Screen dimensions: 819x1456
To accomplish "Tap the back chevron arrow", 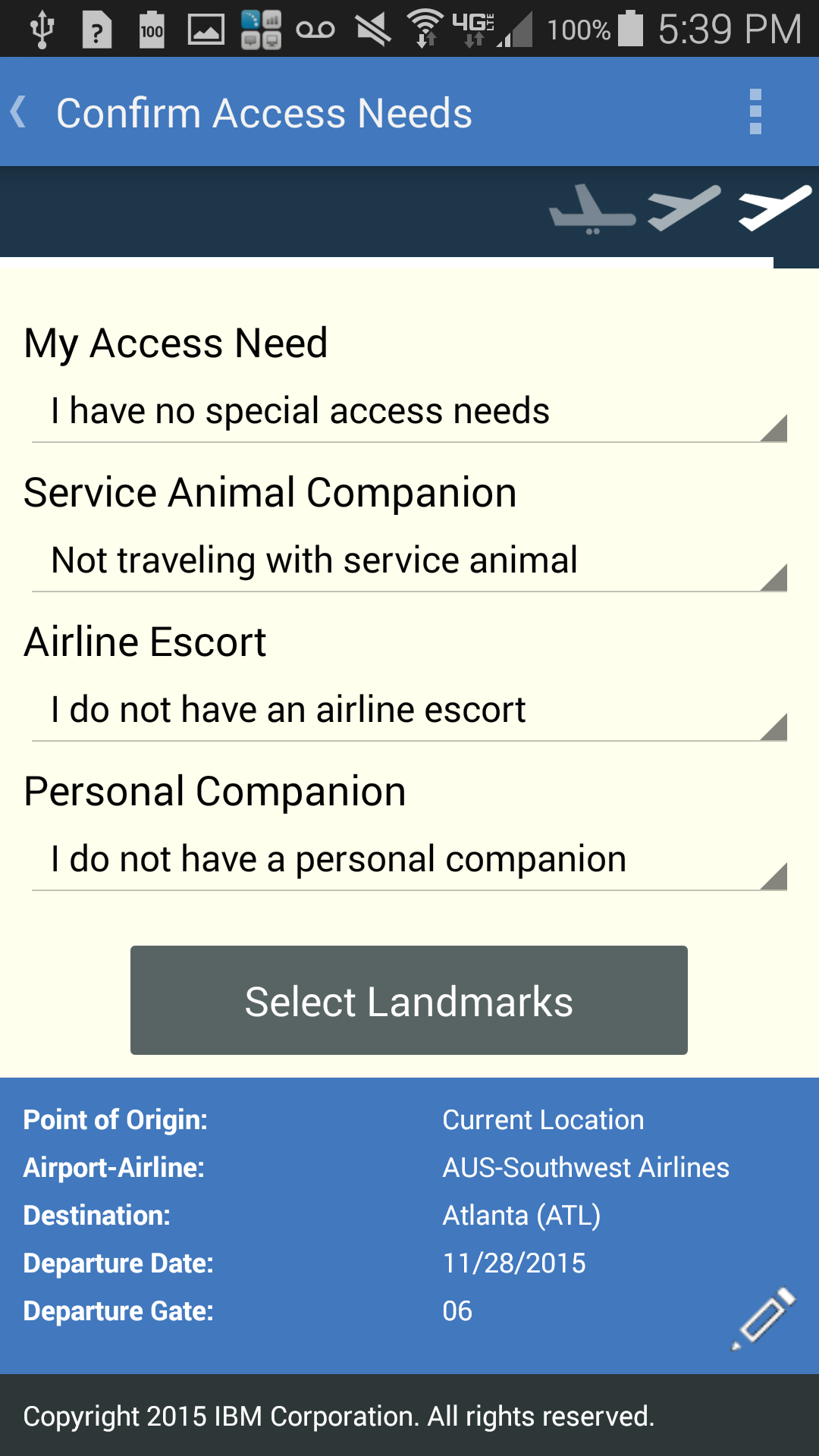I will [19, 112].
